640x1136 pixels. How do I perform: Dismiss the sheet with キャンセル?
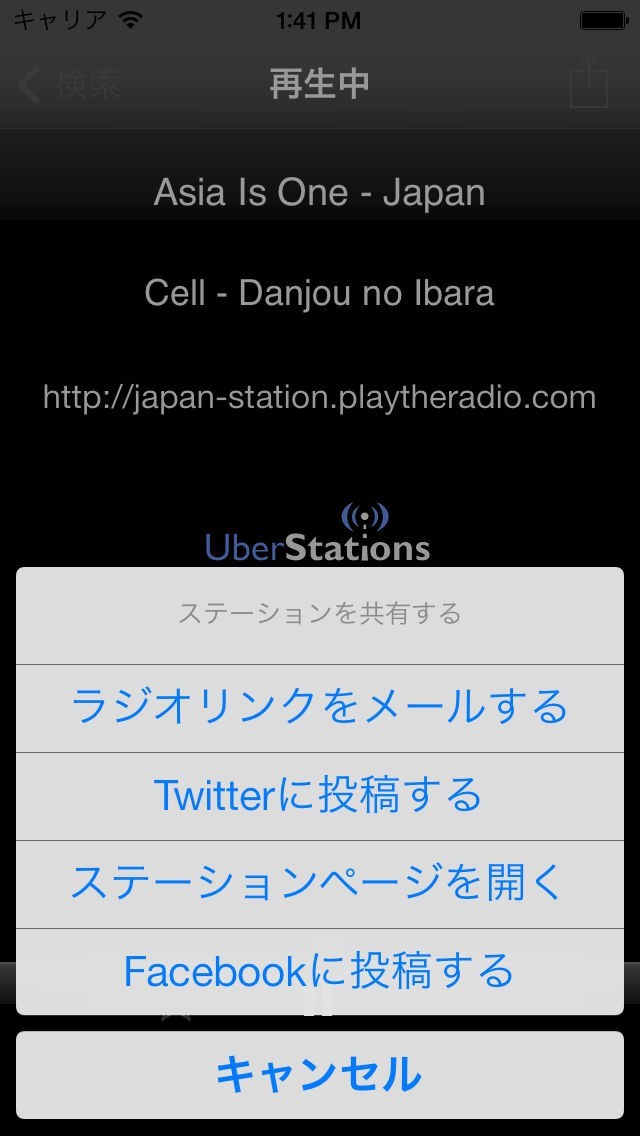[x=320, y=1075]
